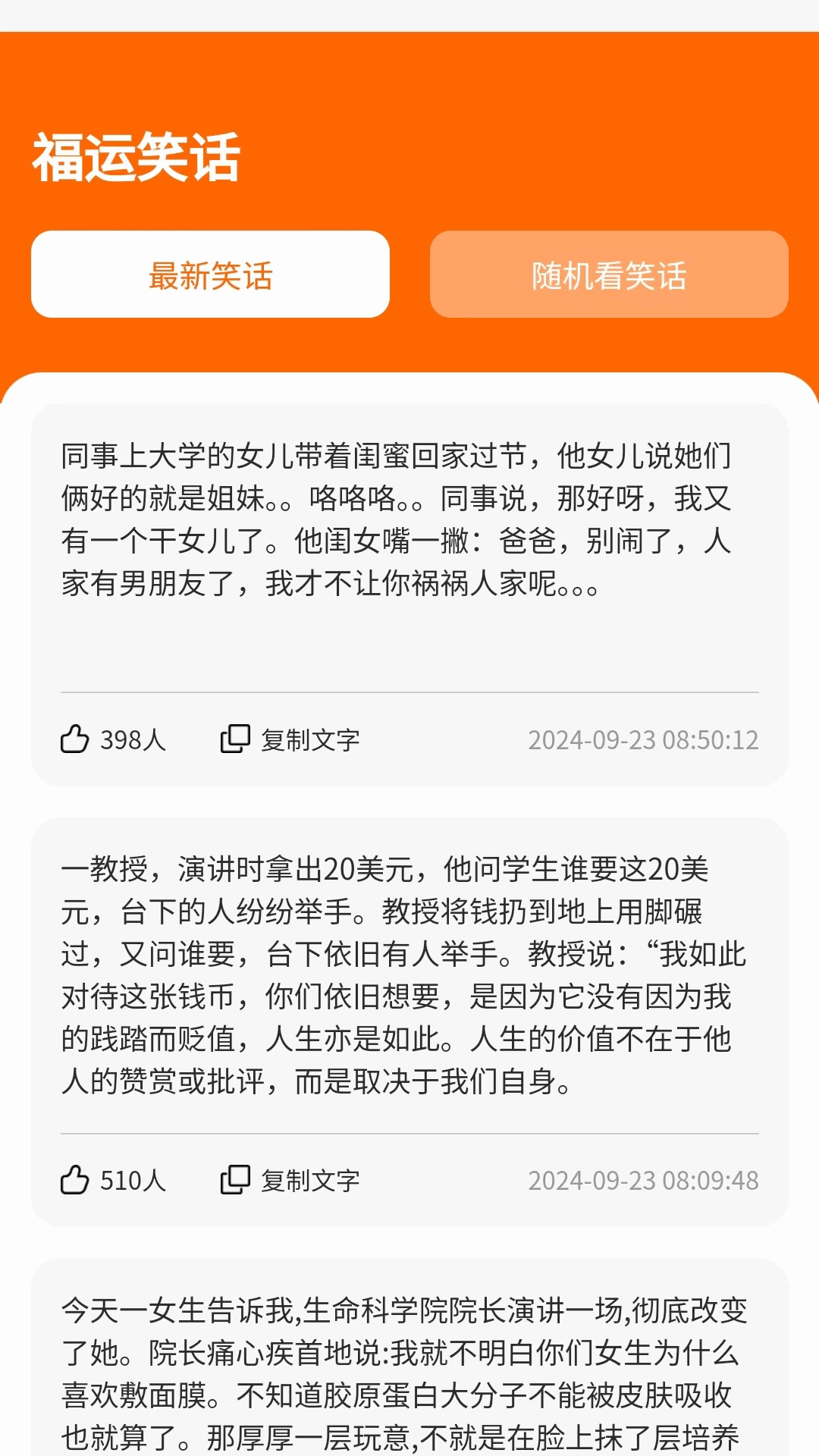Copy text of the 教授 20美元 joke
Screen dimensions: 819x1456
290,1180
